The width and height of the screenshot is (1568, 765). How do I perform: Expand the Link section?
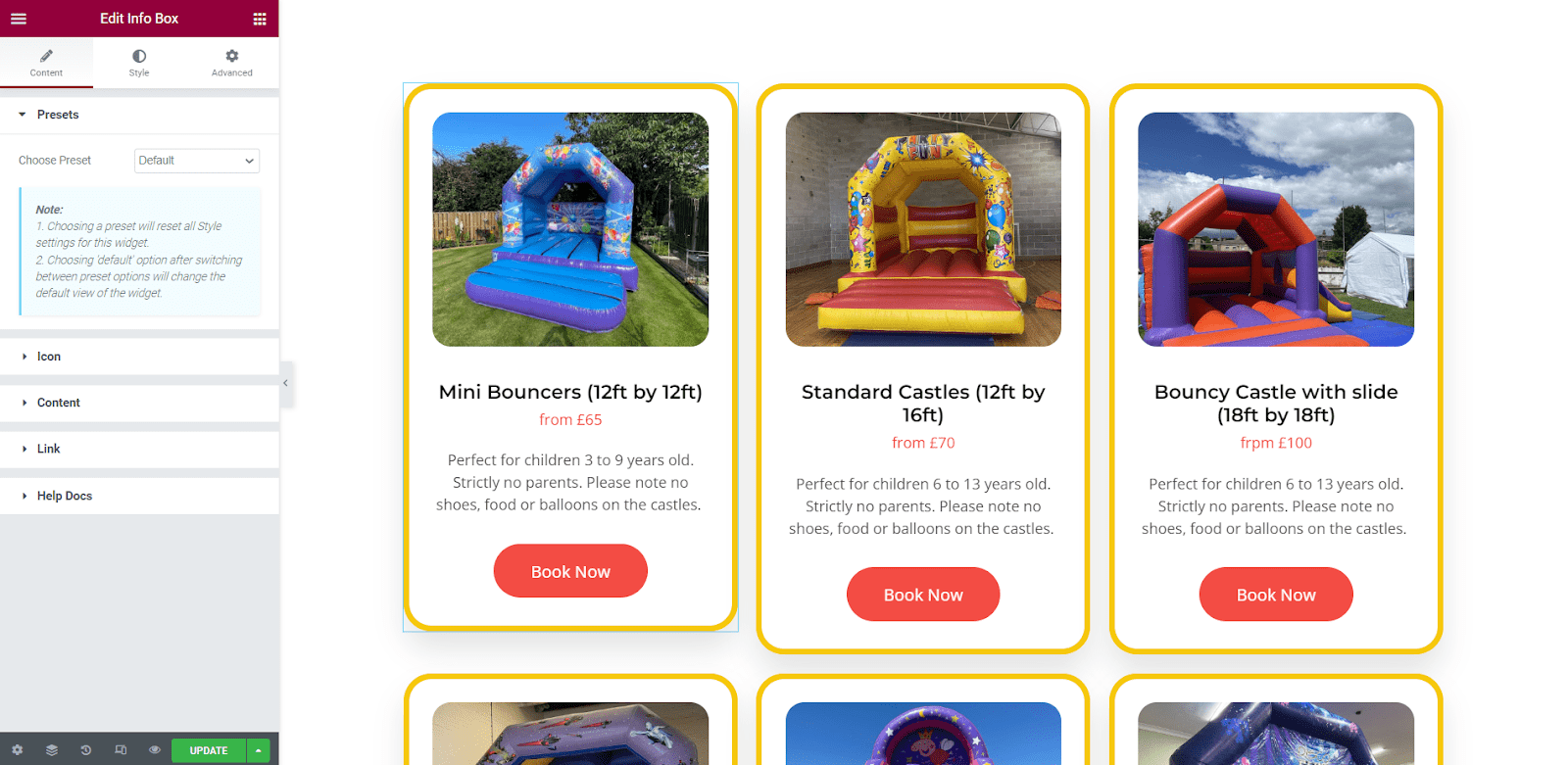49,449
